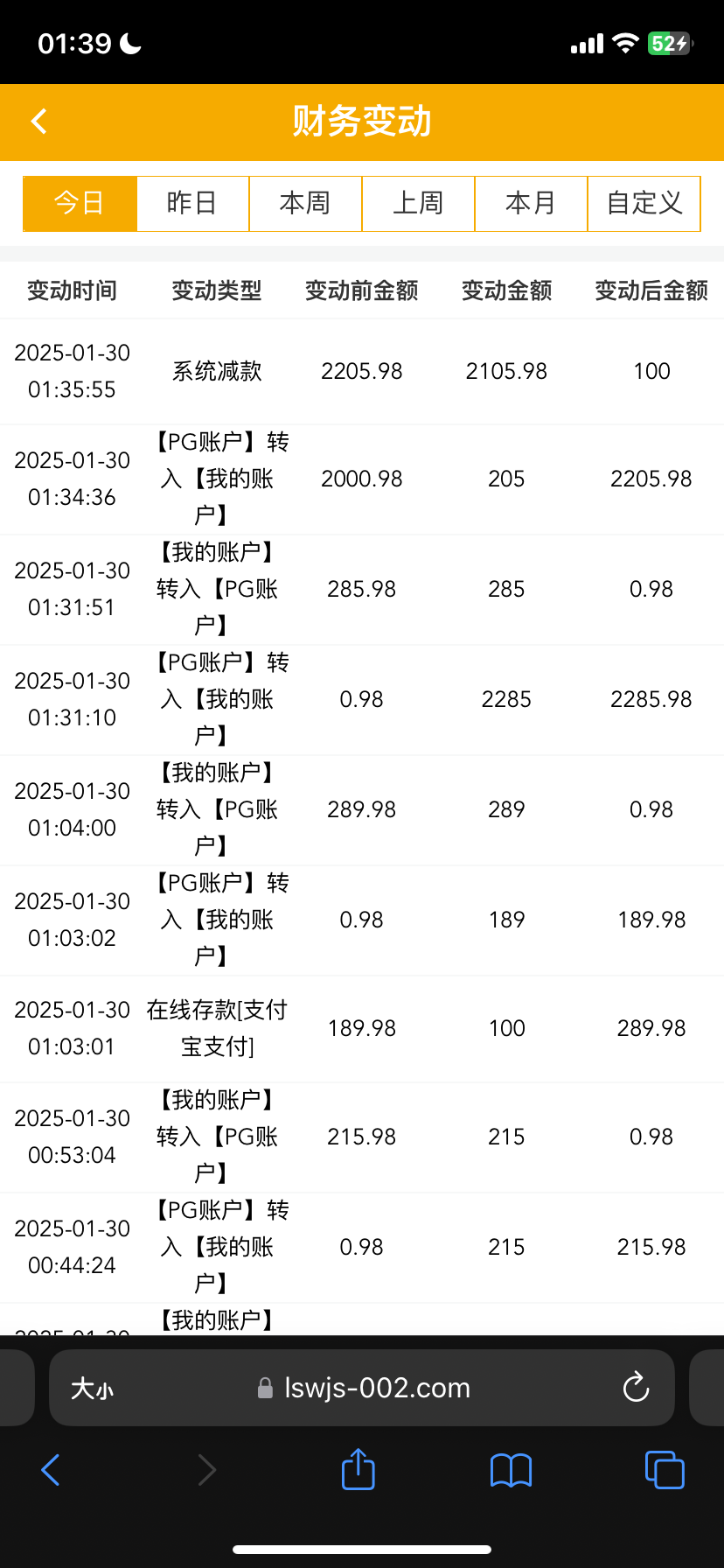The height and width of the screenshot is (1568, 724).
Task: Select the 上周 date filter
Action: [x=418, y=203]
